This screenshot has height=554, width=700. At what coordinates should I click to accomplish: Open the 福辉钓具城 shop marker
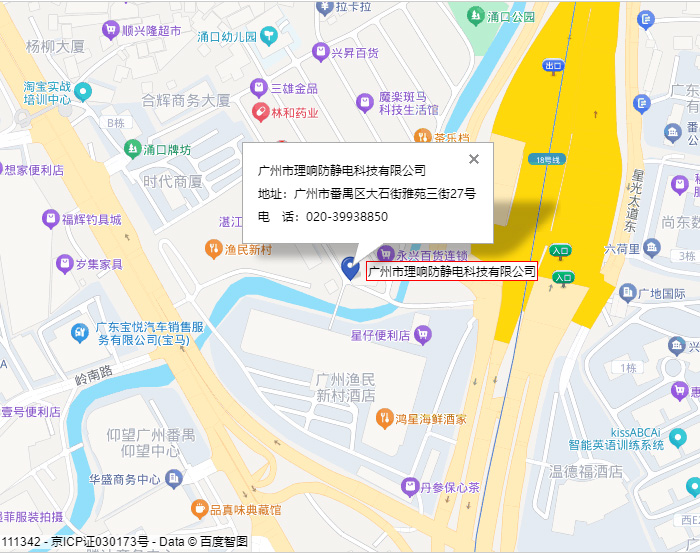tap(50, 218)
